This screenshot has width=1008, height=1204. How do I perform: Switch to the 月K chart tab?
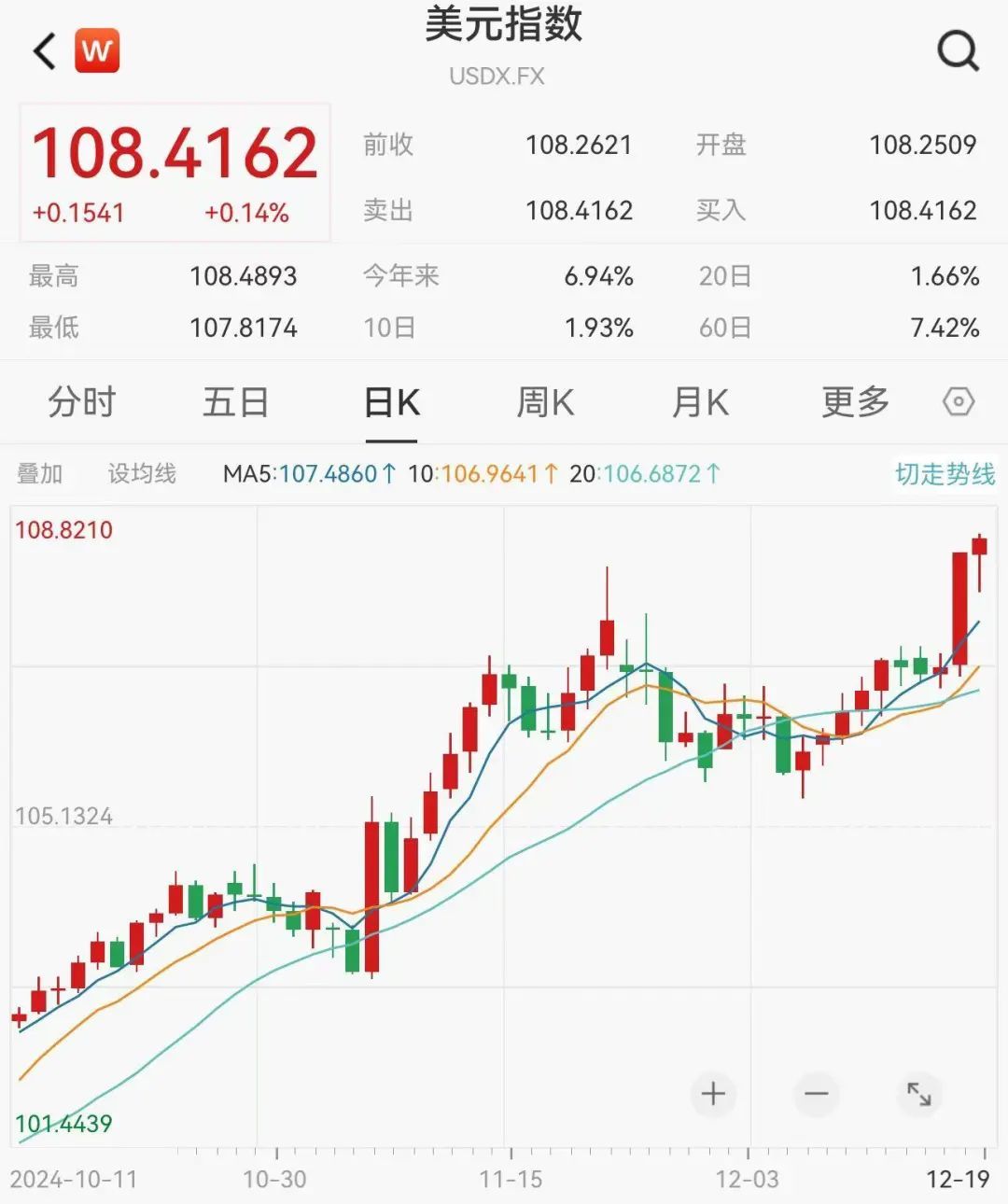[700, 402]
